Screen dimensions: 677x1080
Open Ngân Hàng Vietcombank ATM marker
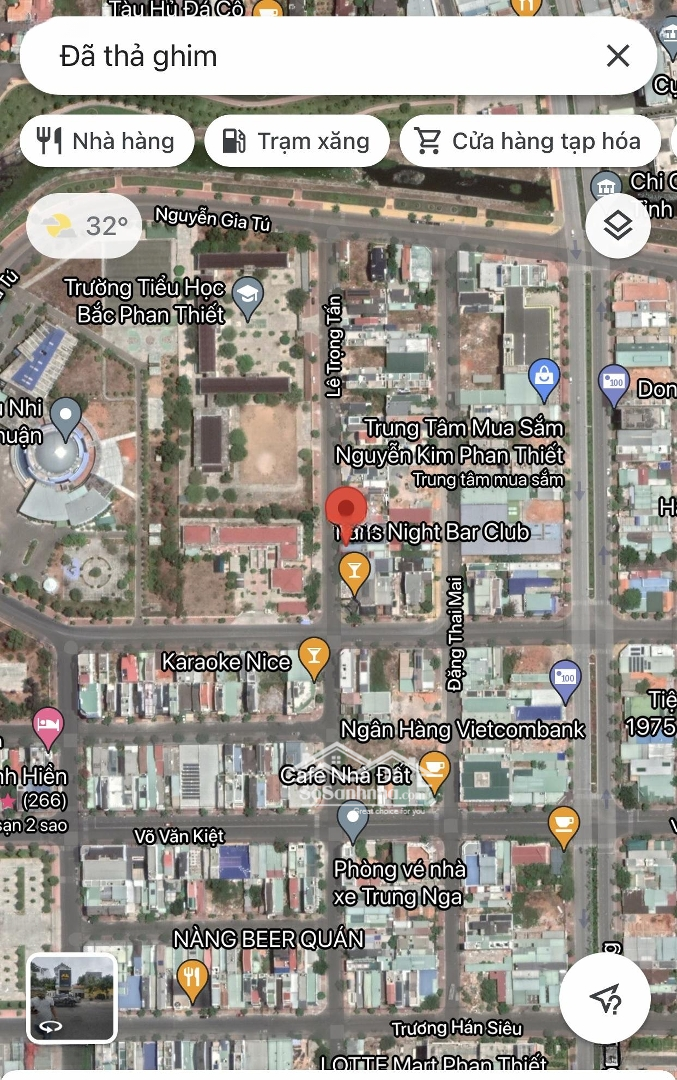(x=565, y=678)
